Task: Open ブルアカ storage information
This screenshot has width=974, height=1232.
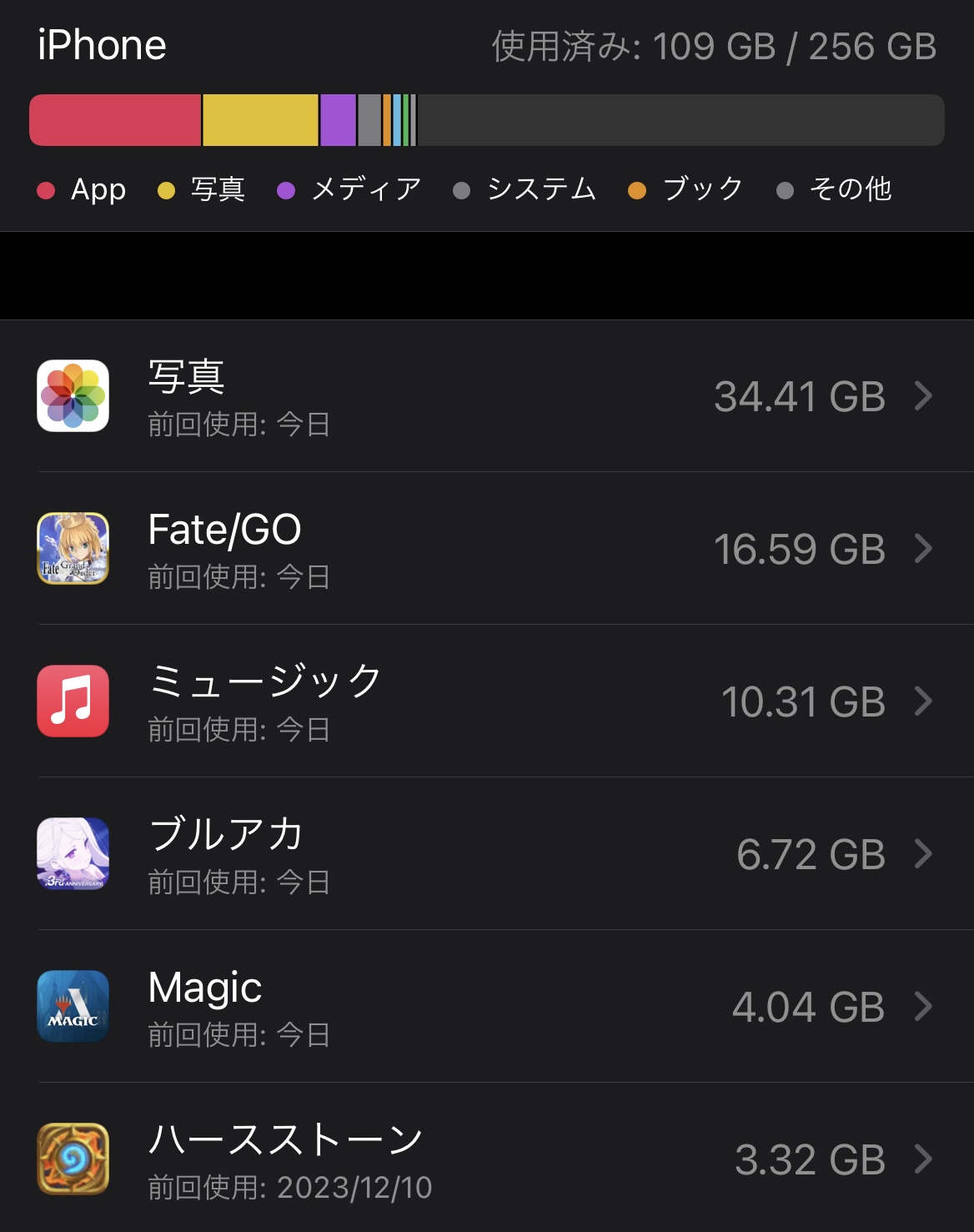Action: (487, 854)
